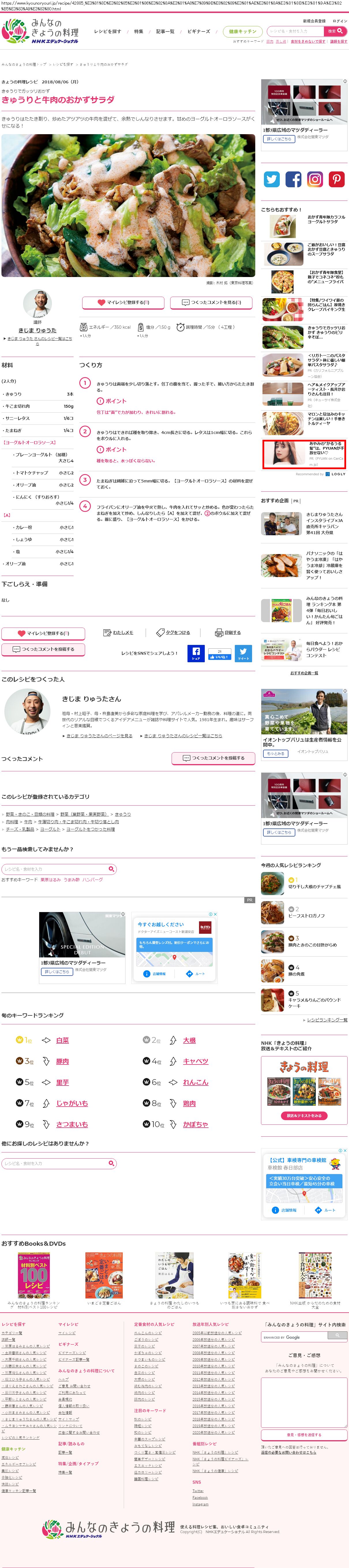Print the recipe with 印刷する
349x1568 pixels.
tap(228, 633)
